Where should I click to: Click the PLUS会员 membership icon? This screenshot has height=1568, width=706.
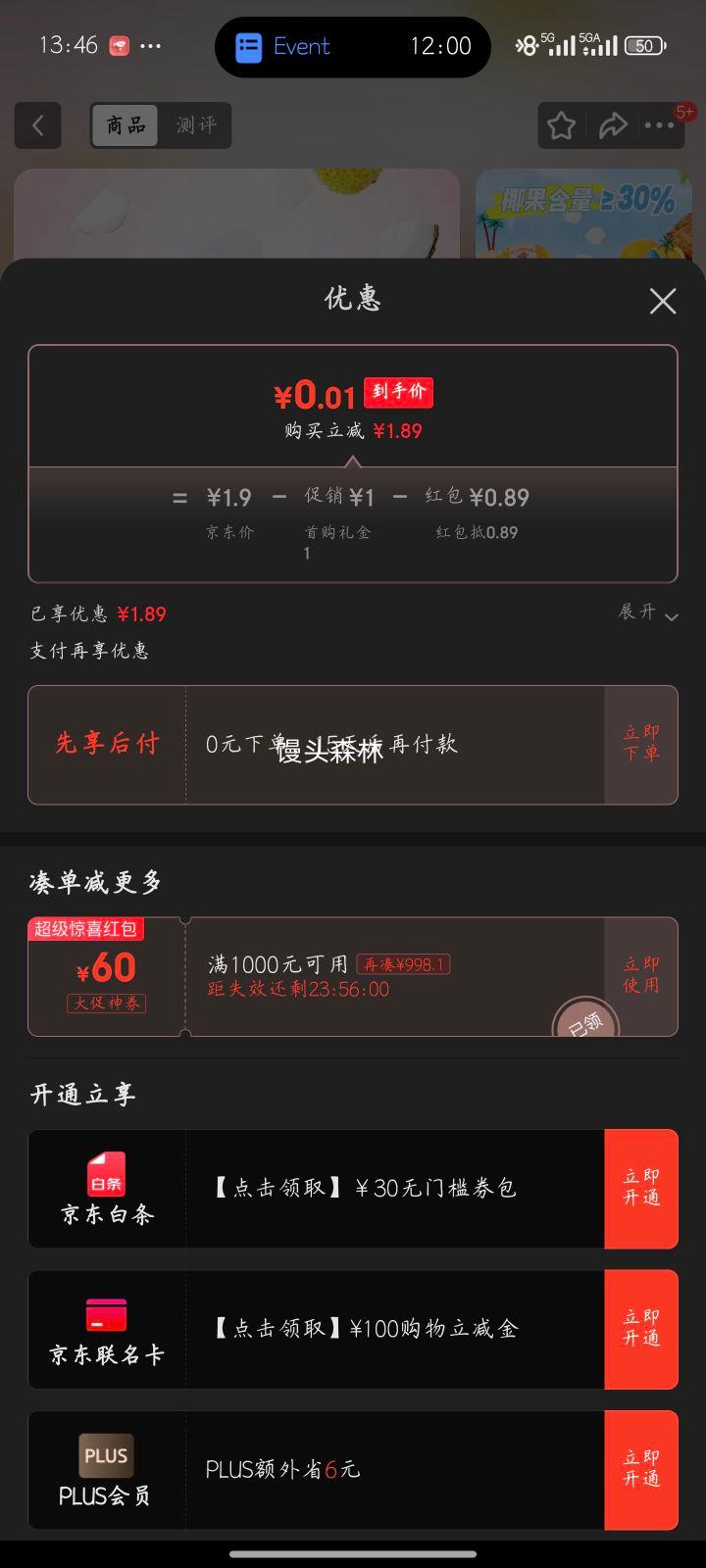point(106,1455)
